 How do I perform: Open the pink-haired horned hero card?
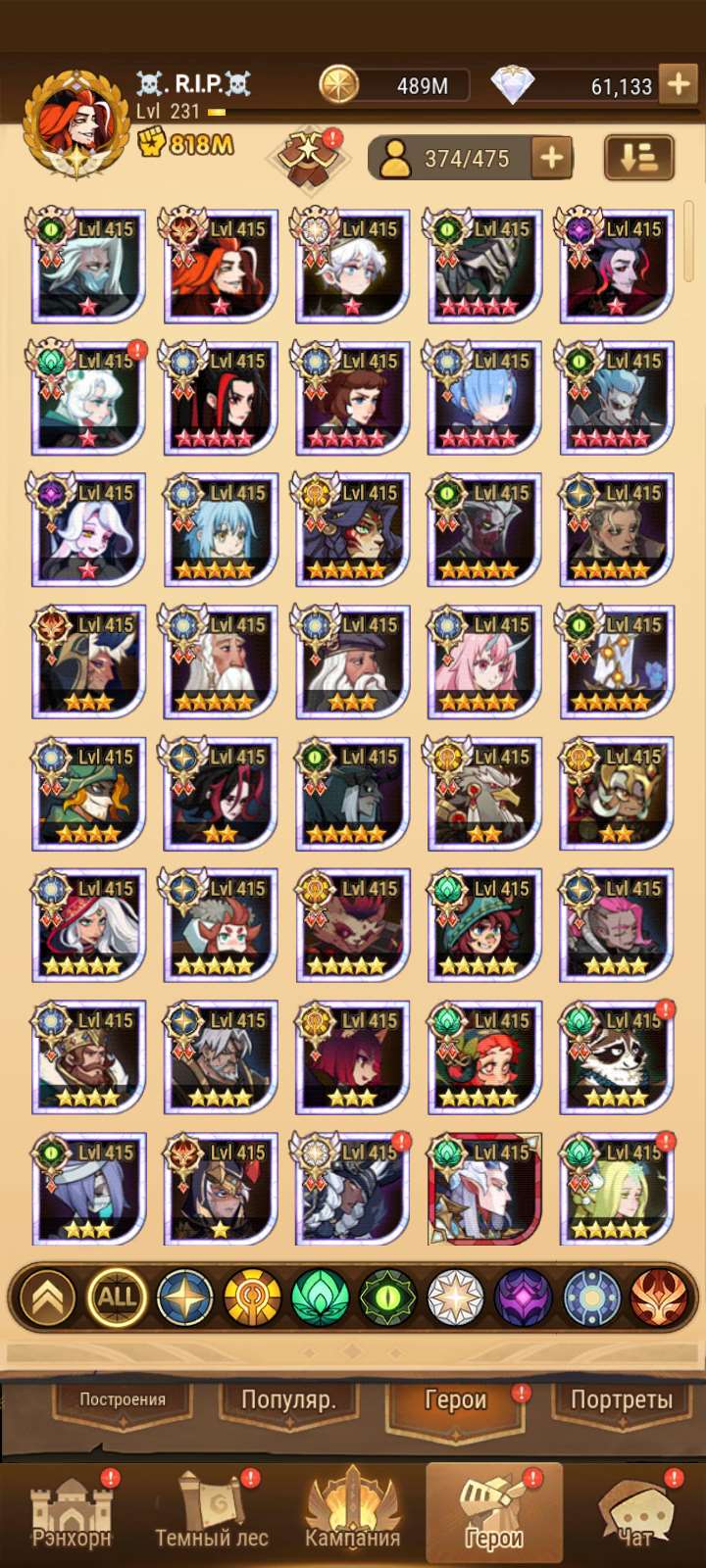click(x=484, y=661)
